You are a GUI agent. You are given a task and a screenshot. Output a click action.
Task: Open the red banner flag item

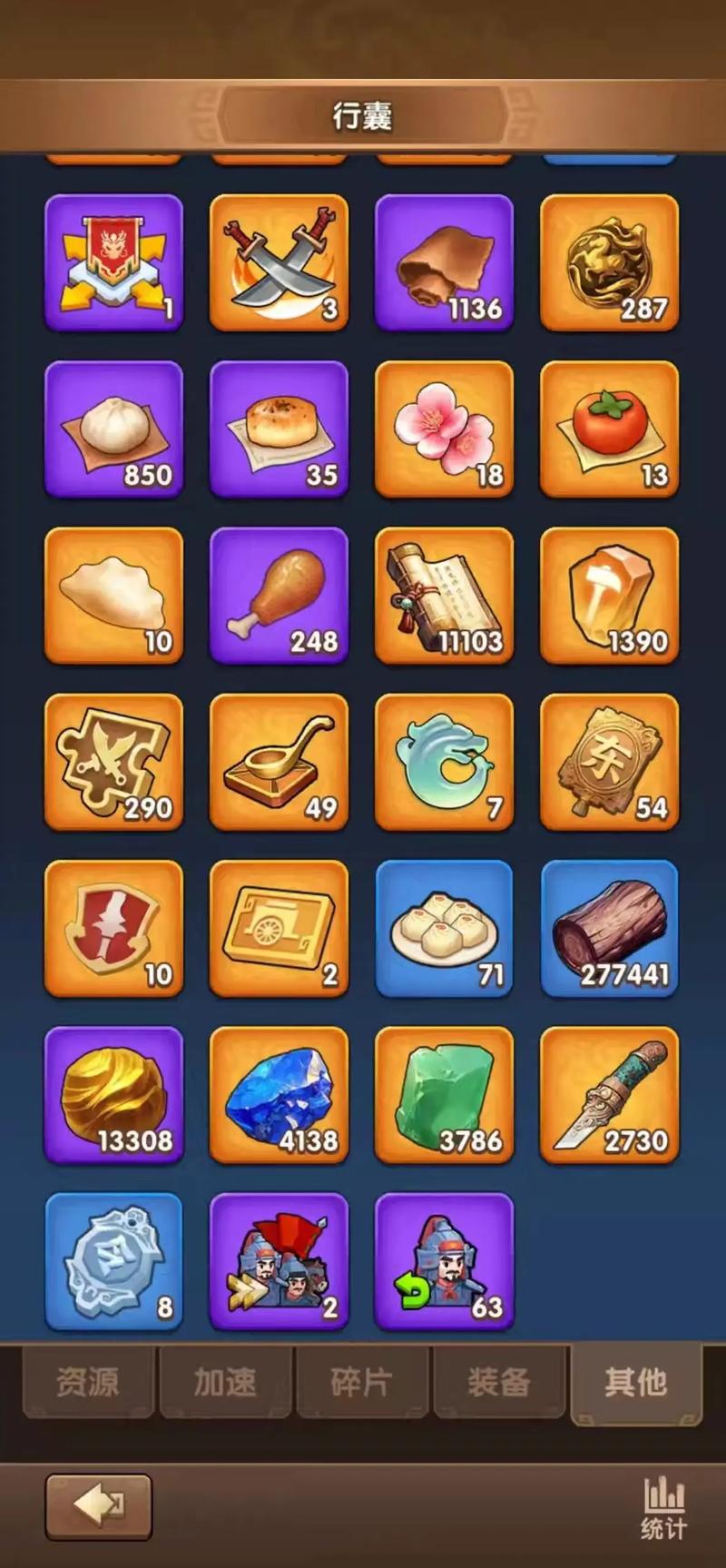click(113, 262)
